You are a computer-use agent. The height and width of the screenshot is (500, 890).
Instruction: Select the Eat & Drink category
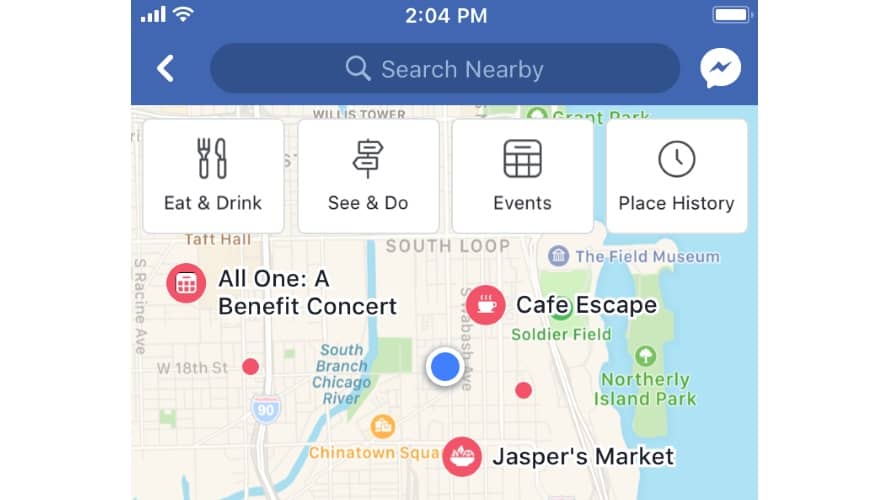213,176
